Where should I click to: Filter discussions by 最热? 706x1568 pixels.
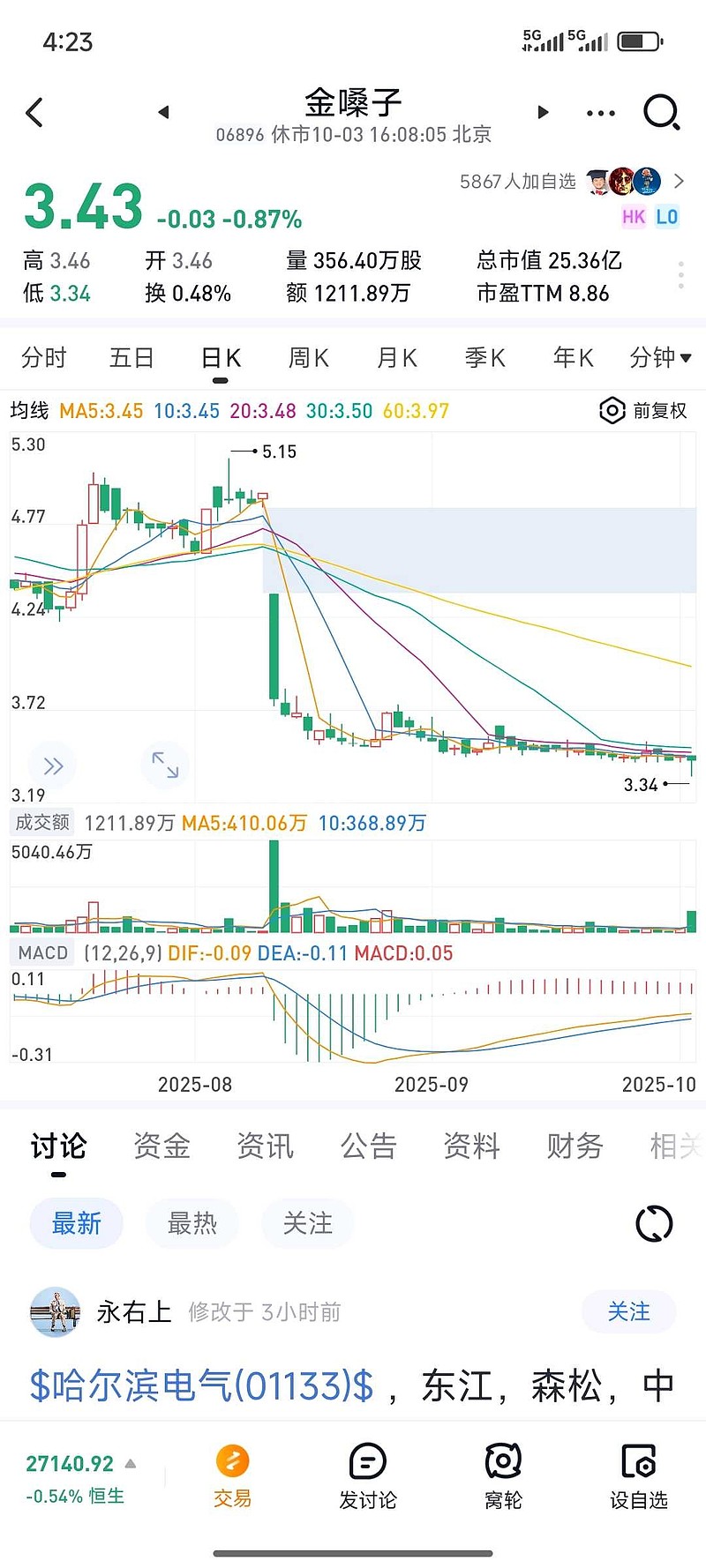(192, 1223)
